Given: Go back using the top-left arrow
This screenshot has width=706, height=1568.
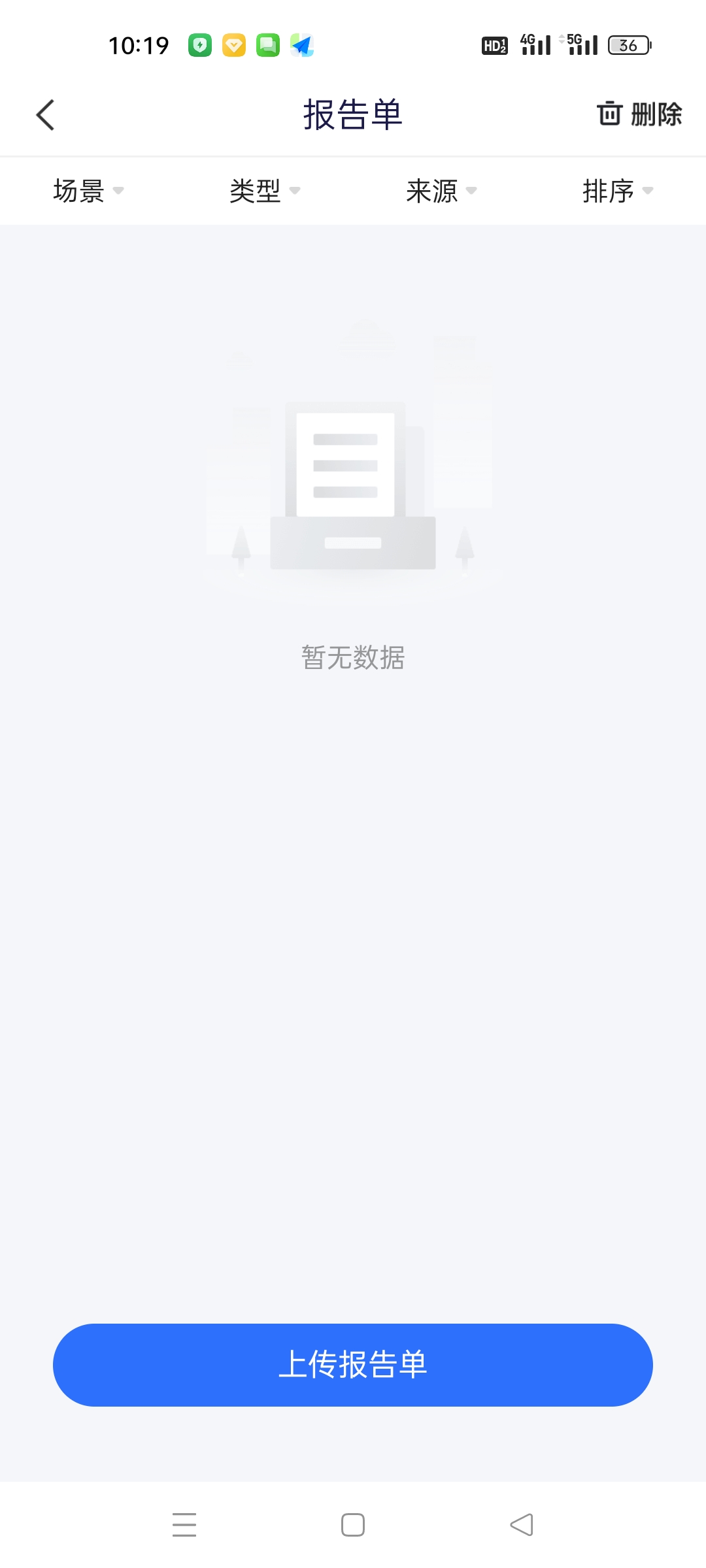Looking at the screenshot, I should pyautogui.click(x=45, y=115).
